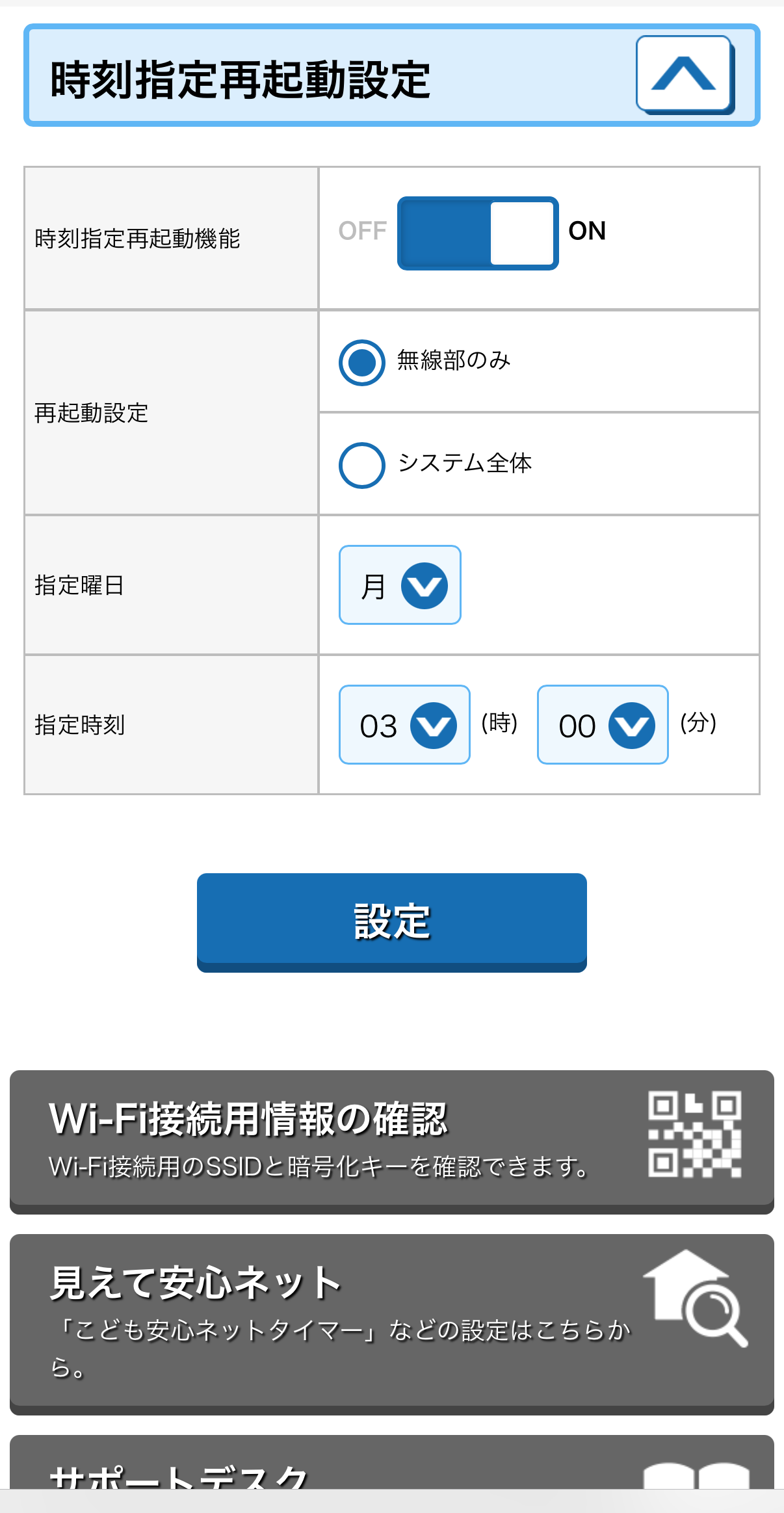Open the minute (分) dropdown
Screen dimensions: 784x1513
[x=603, y=725]
